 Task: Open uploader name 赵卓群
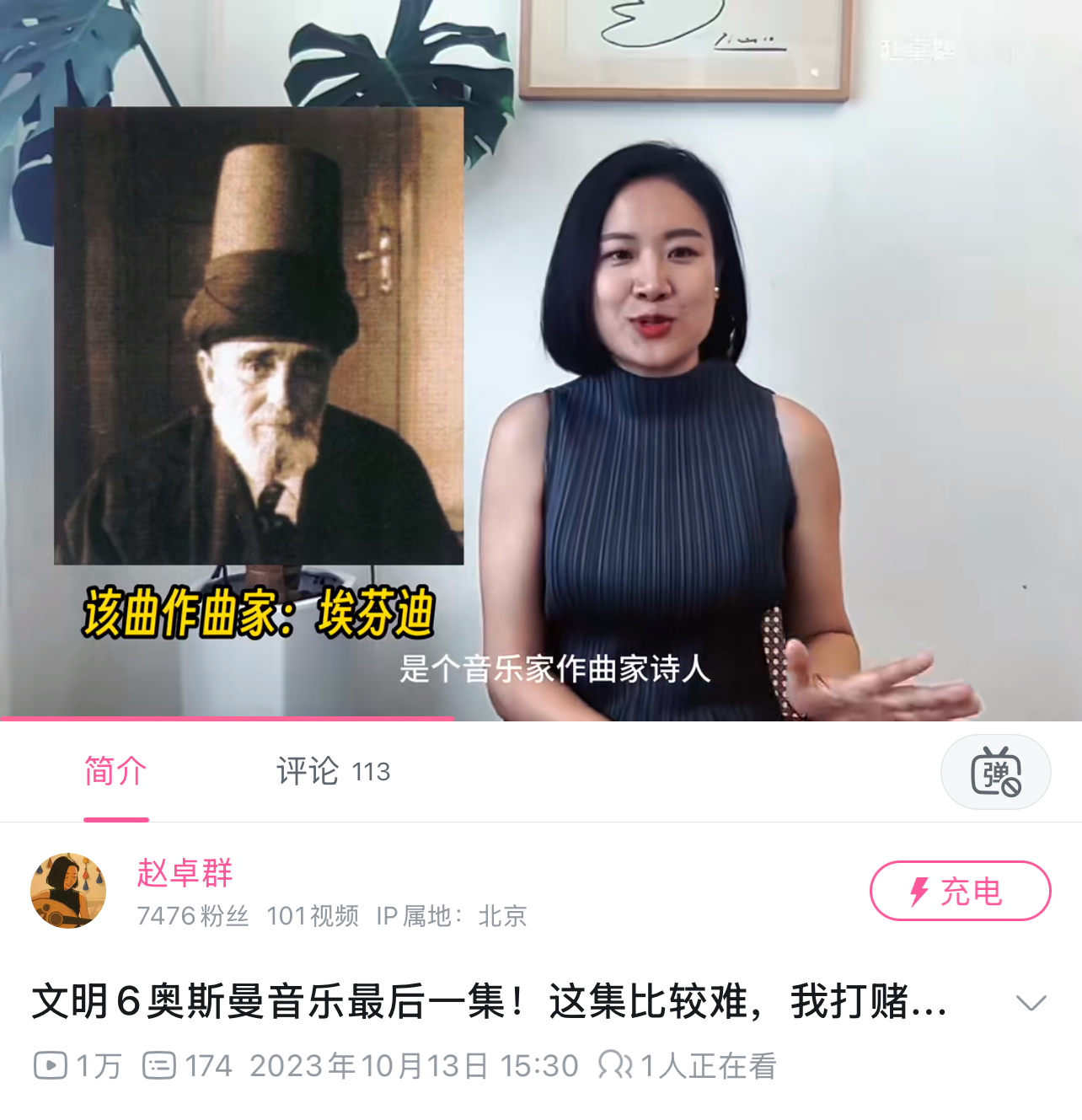tap(185, 873)
